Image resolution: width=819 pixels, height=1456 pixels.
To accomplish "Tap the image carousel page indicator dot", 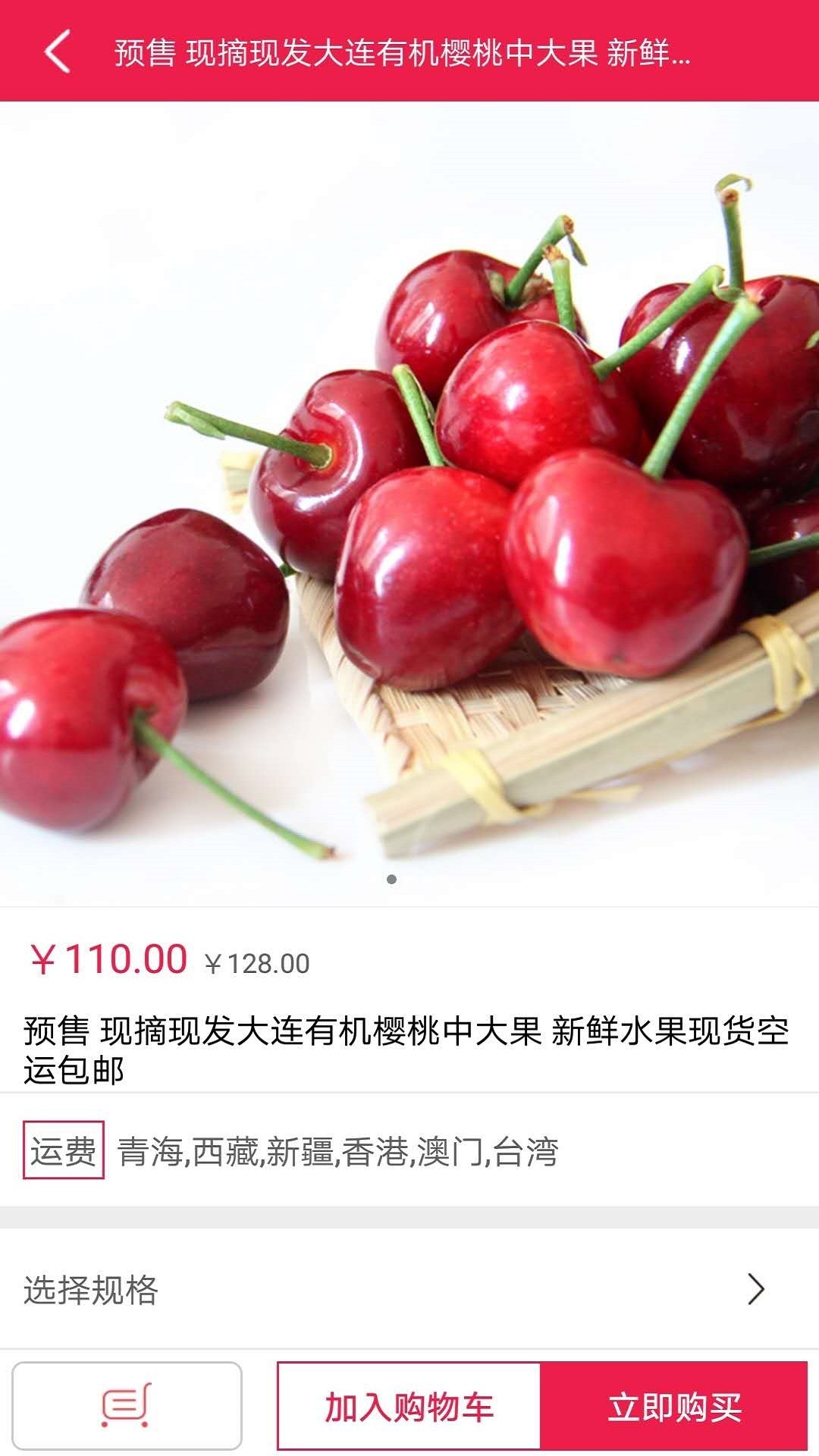I will [391, 880].
